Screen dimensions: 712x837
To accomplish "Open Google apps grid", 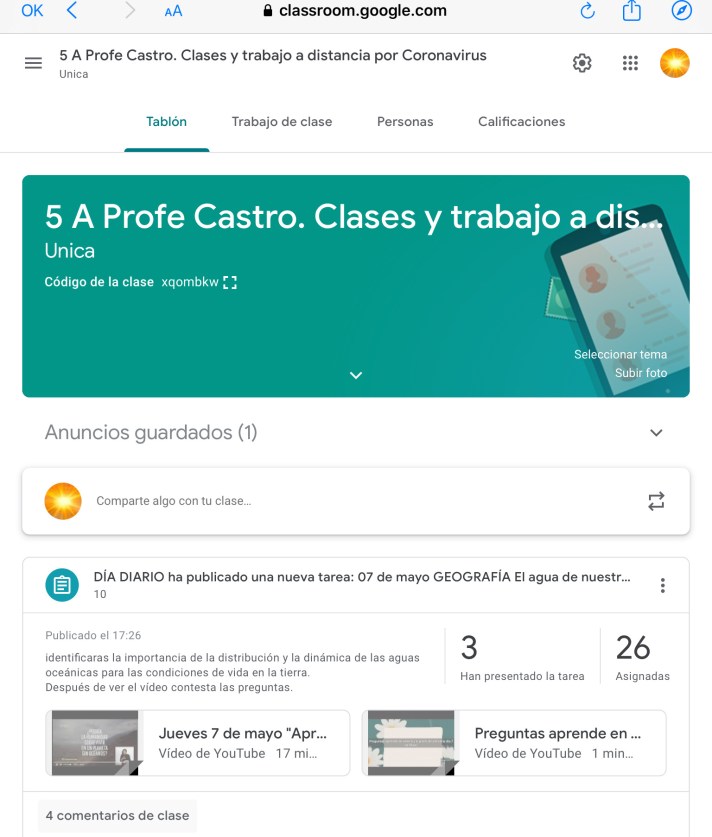I will pyautogui.click(x=630, y=63).
